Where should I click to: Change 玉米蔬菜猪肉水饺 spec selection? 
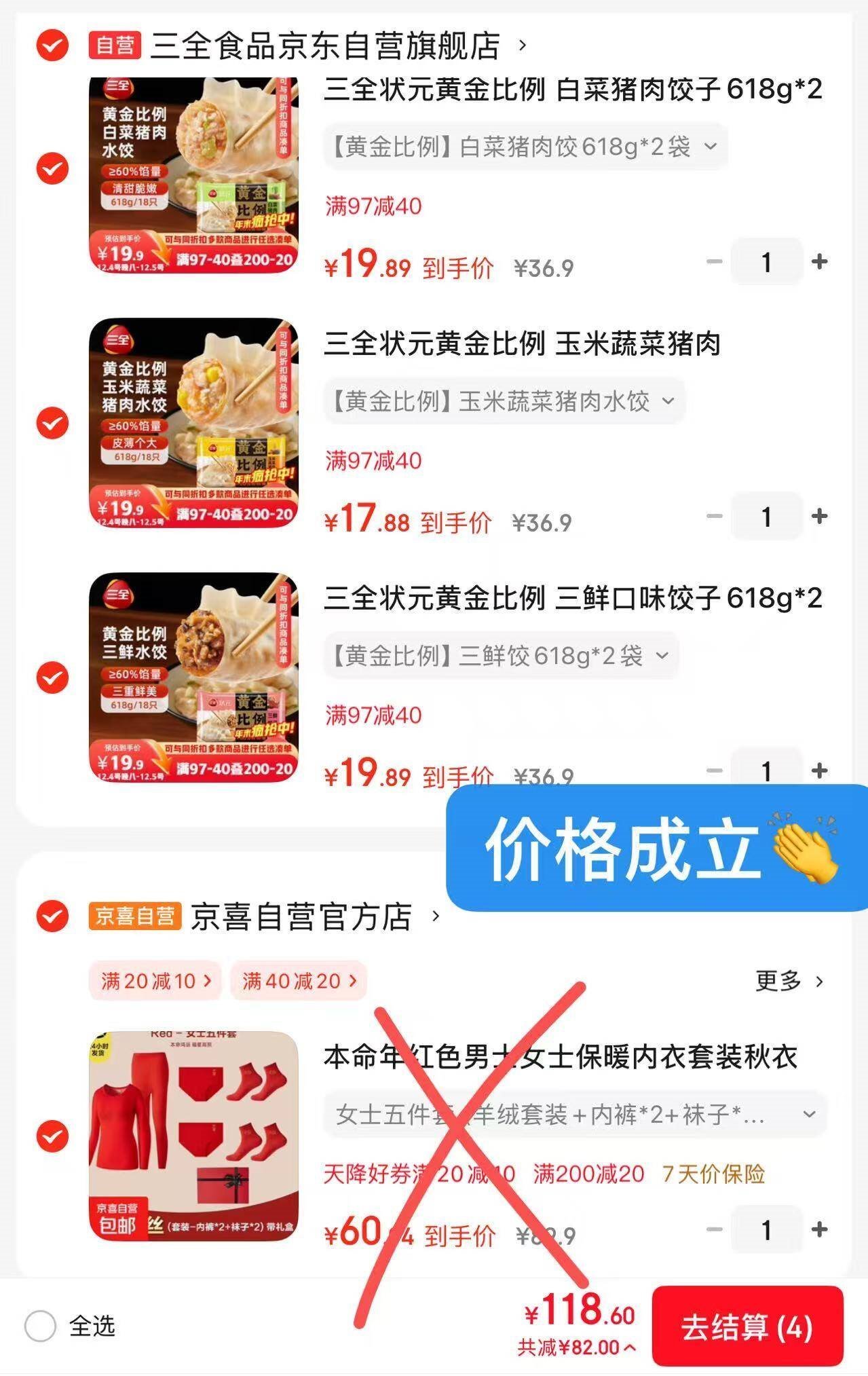(x=504, y=401)
